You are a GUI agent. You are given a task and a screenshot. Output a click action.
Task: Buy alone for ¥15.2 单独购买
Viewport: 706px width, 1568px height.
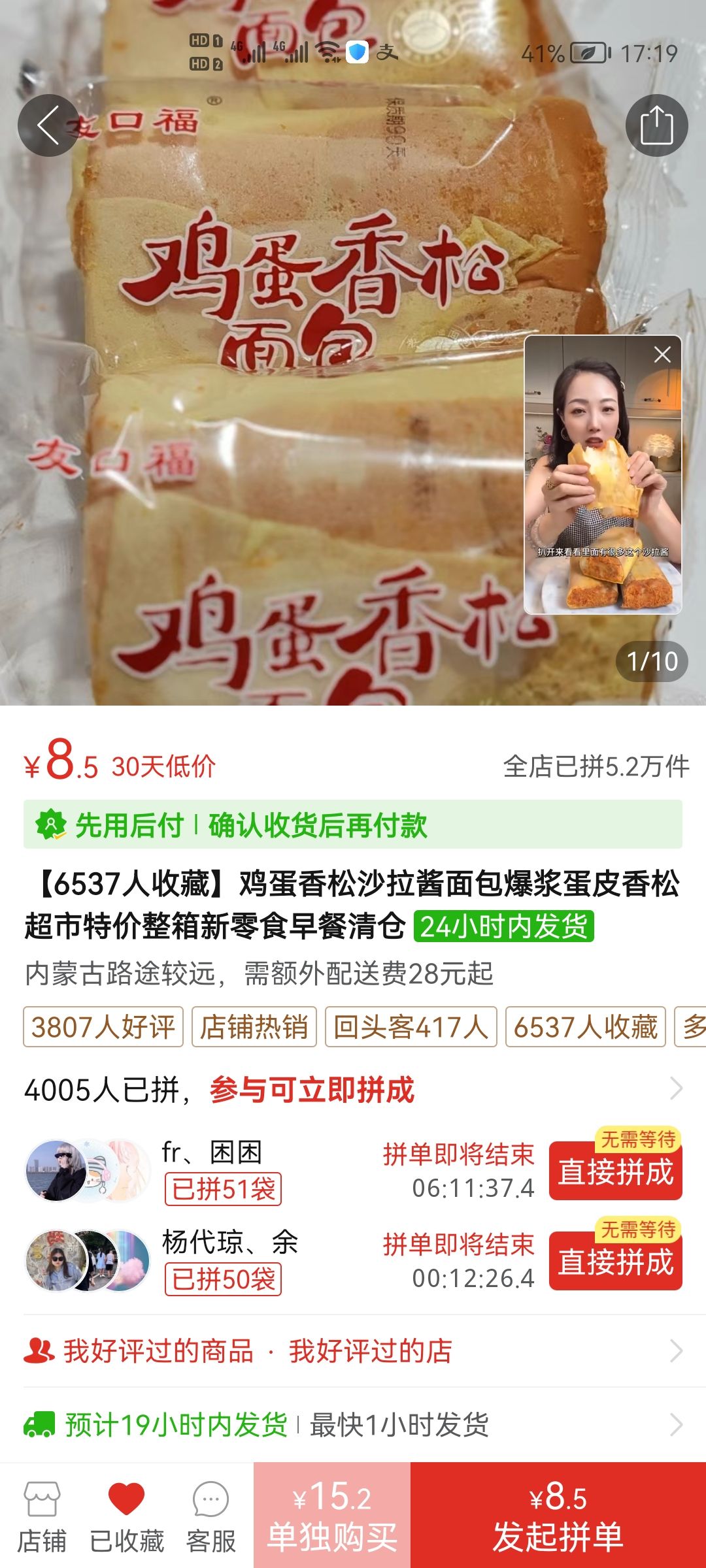pos(332,1516)
